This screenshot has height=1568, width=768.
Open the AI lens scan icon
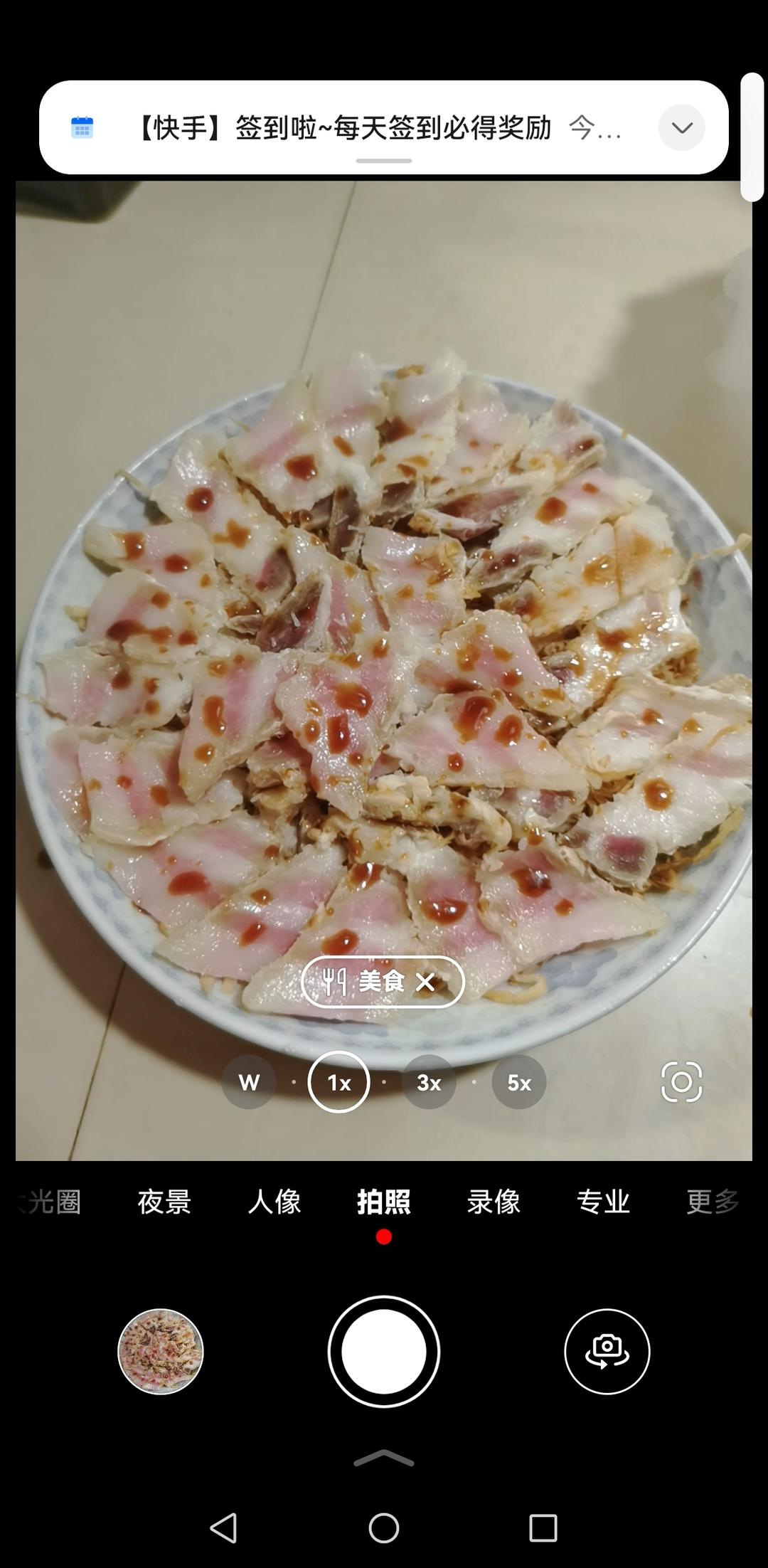click(x=681, y=1082)
